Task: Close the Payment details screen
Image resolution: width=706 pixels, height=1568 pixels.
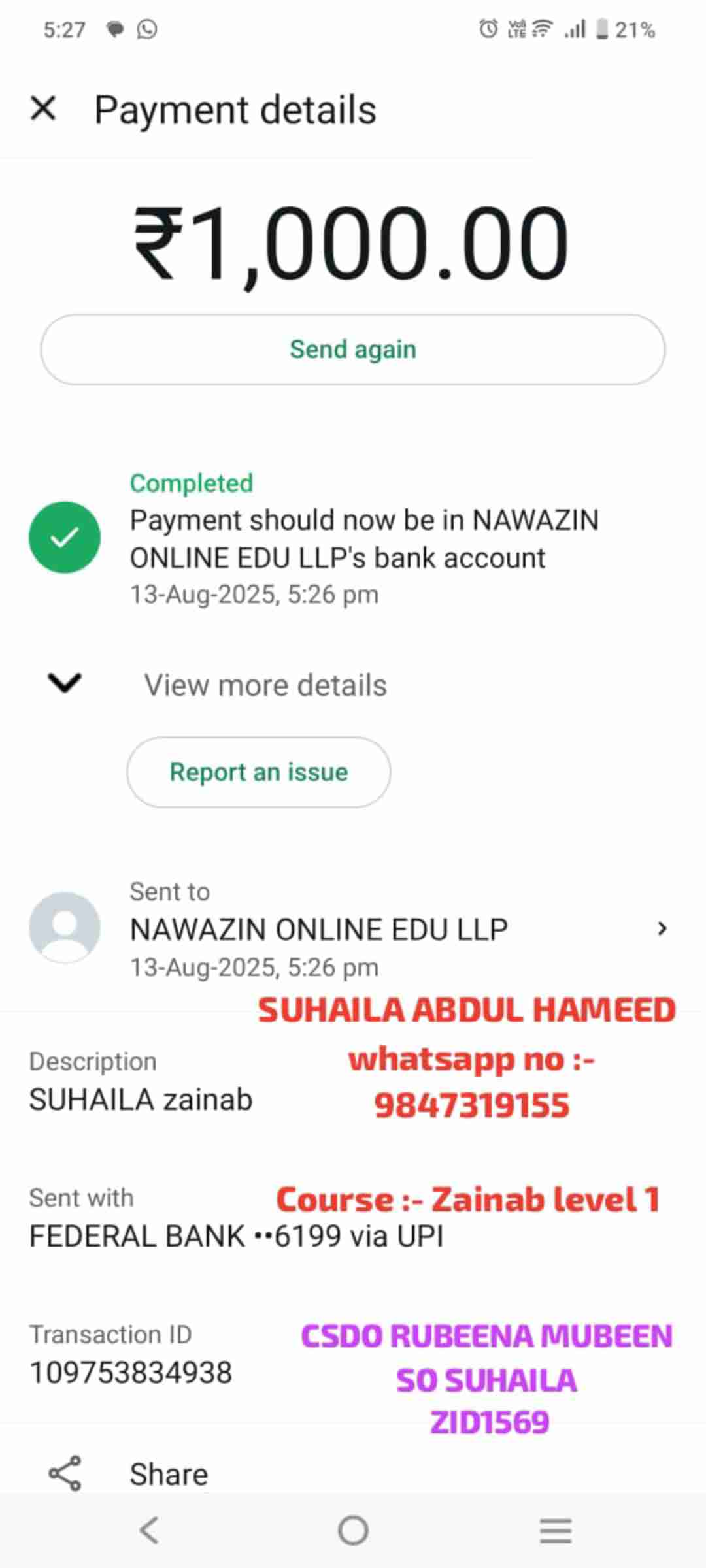Action: pos(43,108)
